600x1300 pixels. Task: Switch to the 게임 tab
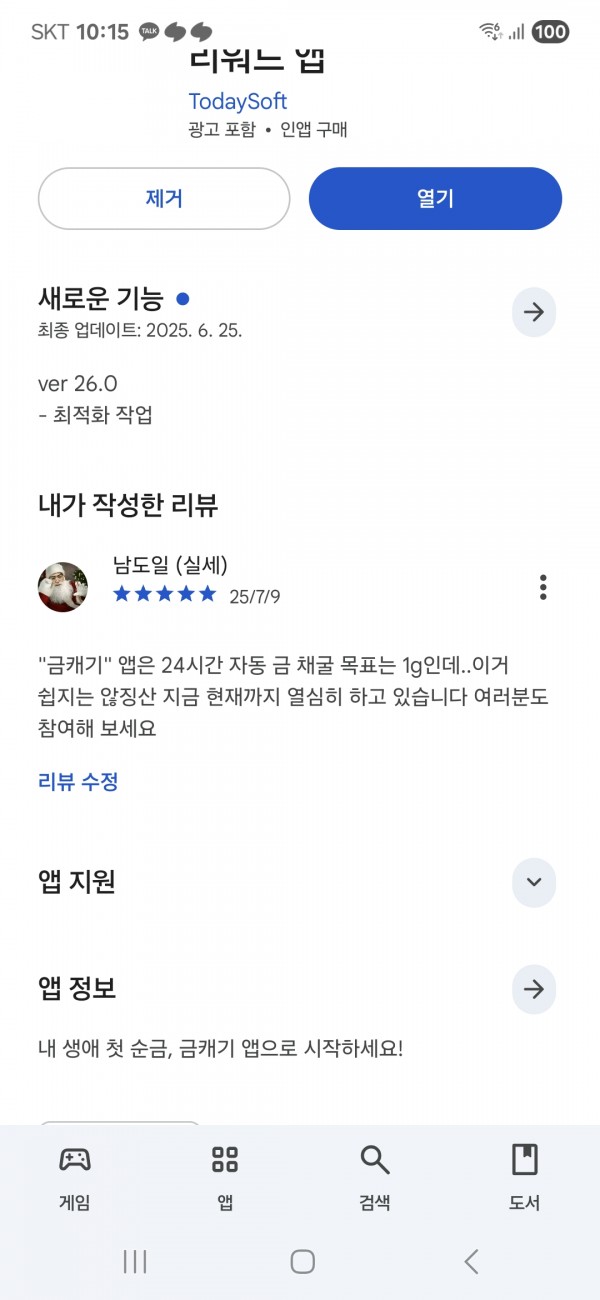(75, 1177)
